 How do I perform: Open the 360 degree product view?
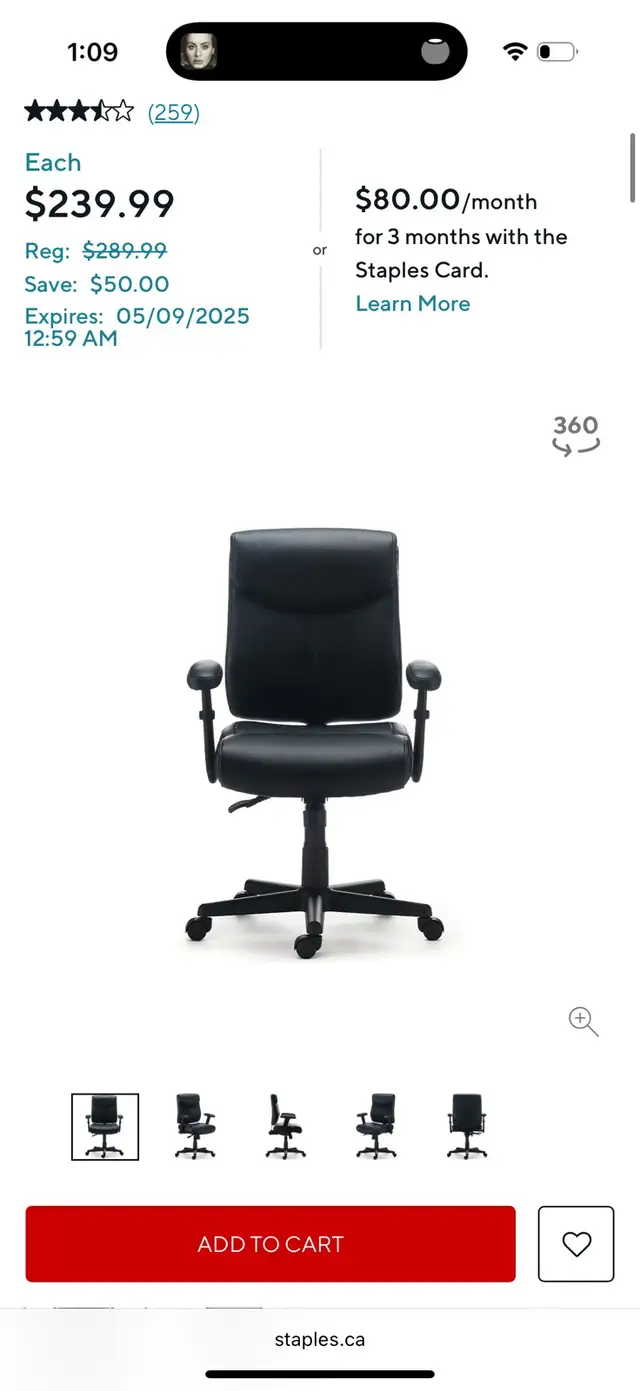(576, 435)
